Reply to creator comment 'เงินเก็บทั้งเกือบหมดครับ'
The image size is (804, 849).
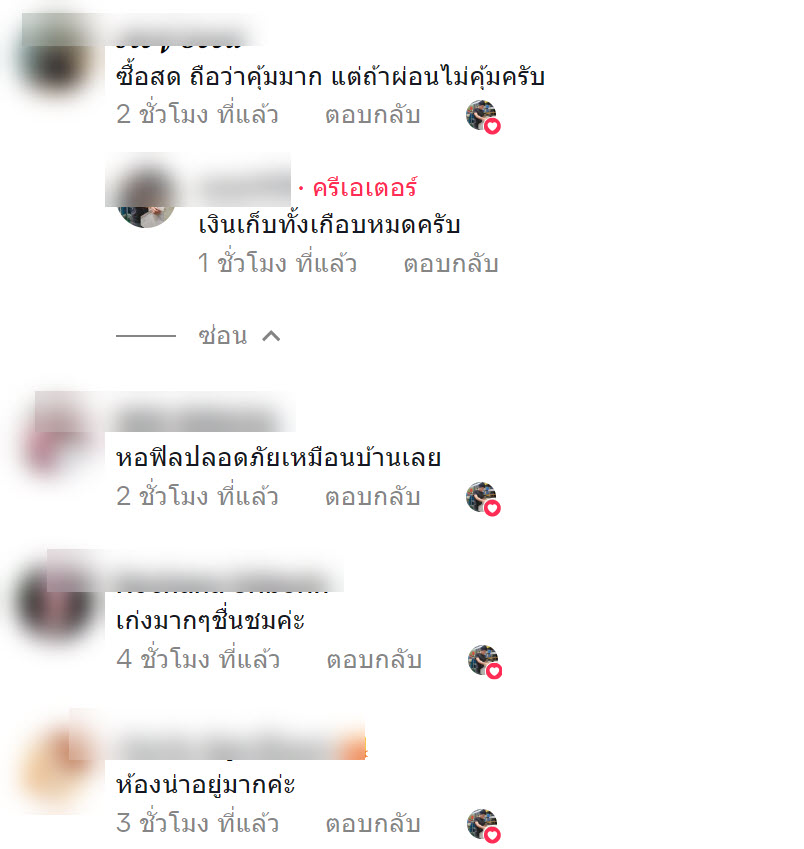[x=450, y=264]
